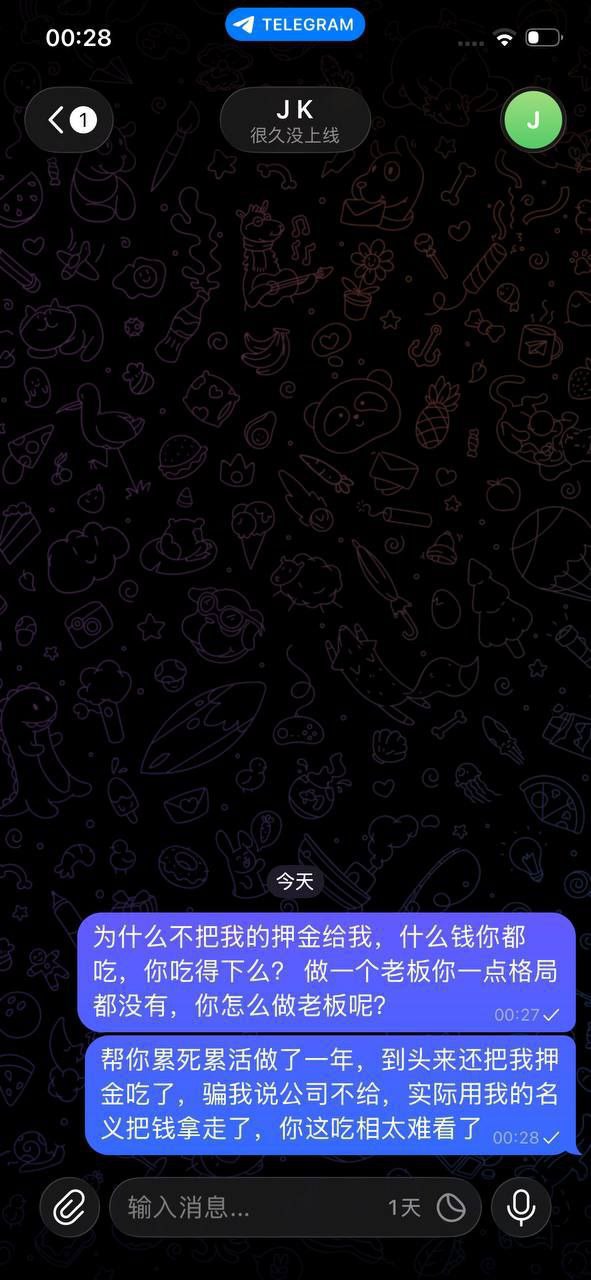The height and width of the screenshot is (1280, 591).
Task: Tap the paperclip attach icon
Action: pyautogui.click(x=70, y=1207)
